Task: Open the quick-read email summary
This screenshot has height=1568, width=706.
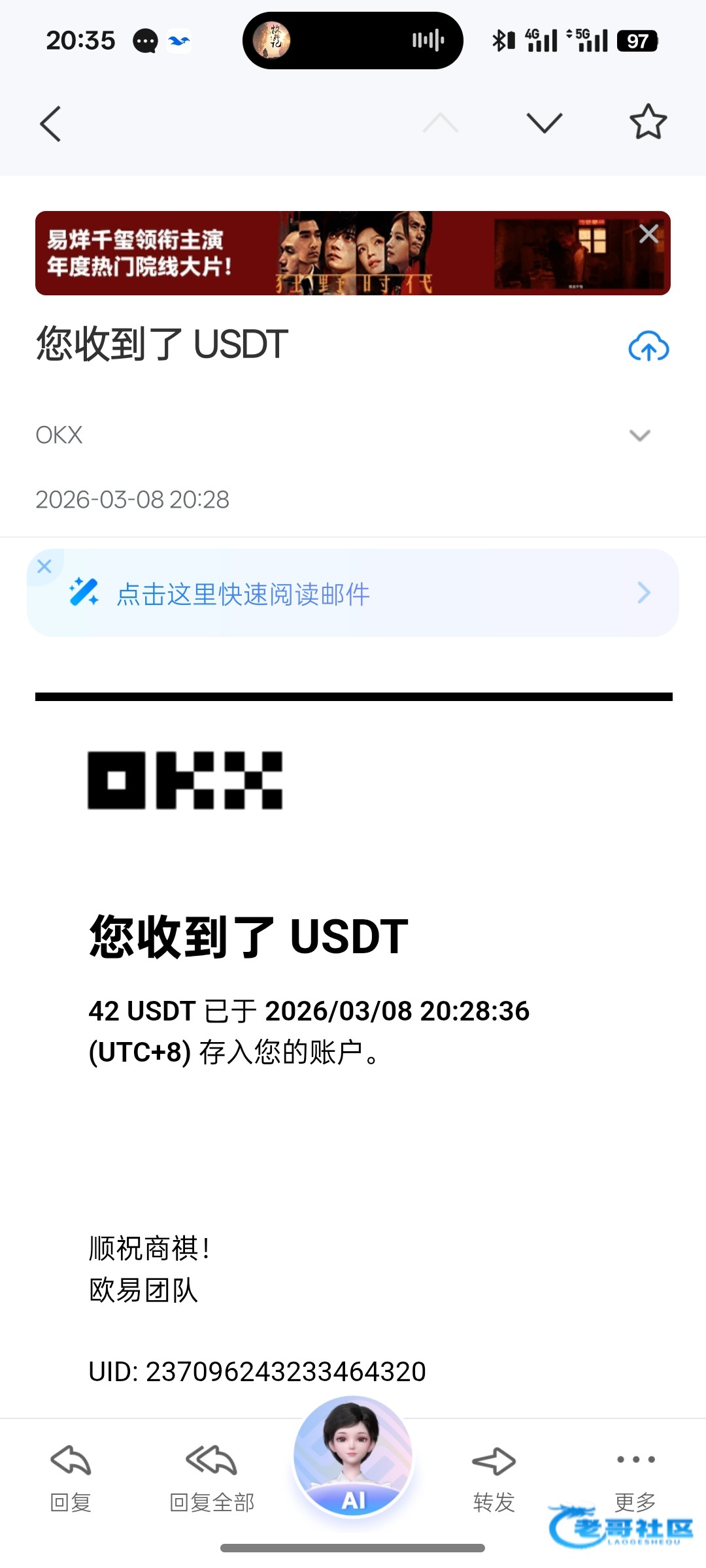Action: [x=353, y=593]
